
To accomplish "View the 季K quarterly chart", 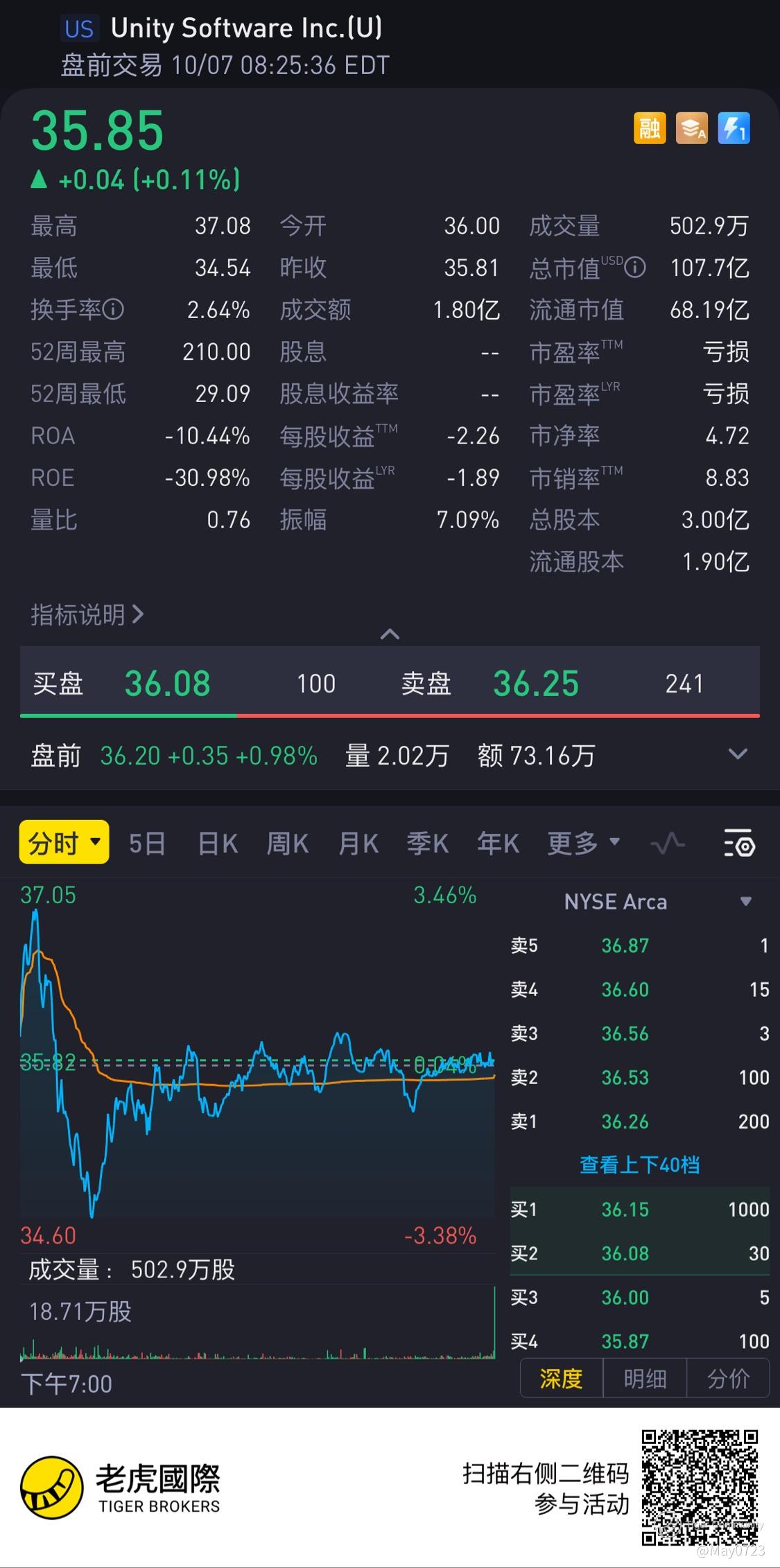I will point(428,844).
